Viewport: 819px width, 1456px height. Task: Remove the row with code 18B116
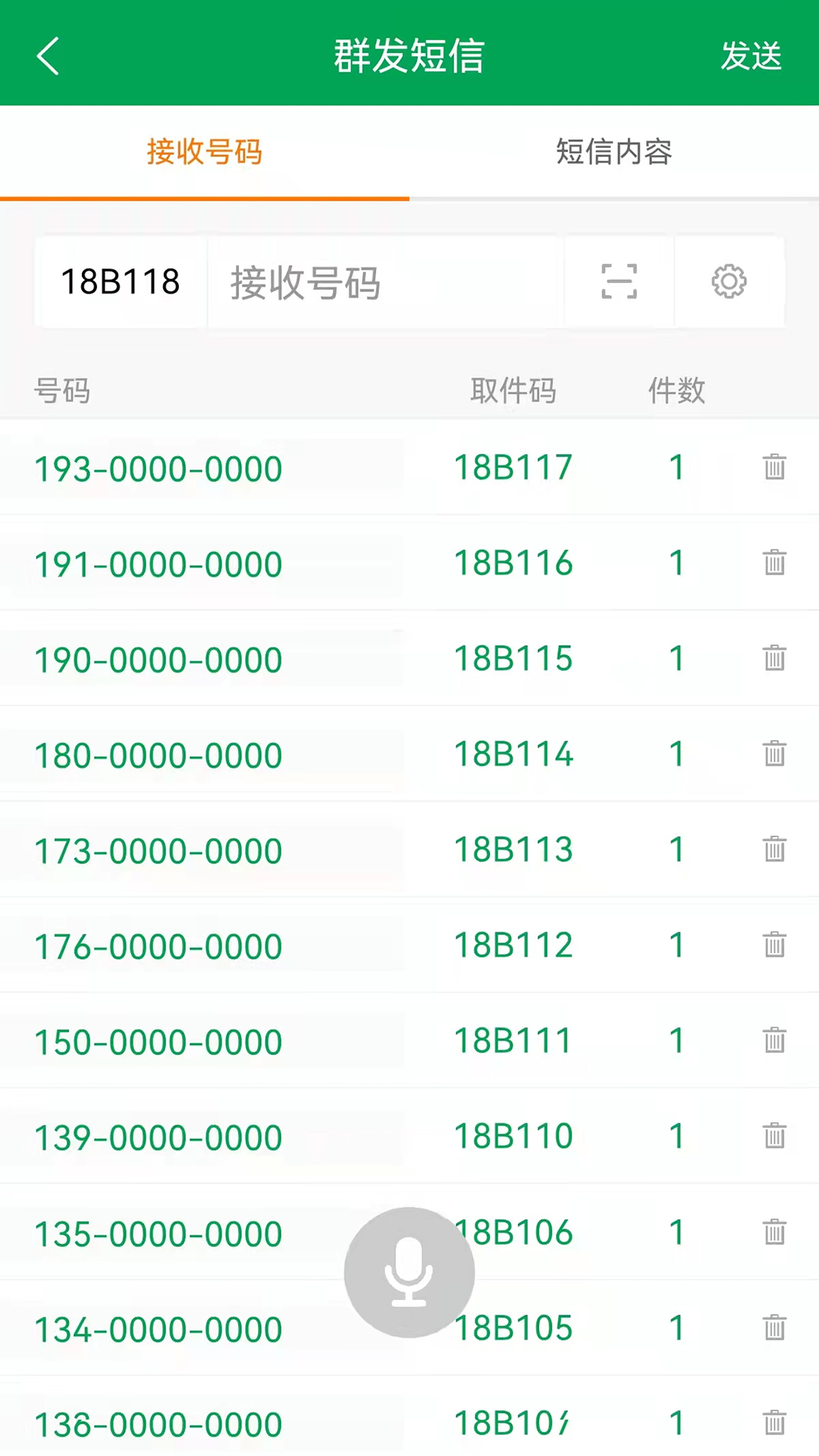(x=774, y=563)
